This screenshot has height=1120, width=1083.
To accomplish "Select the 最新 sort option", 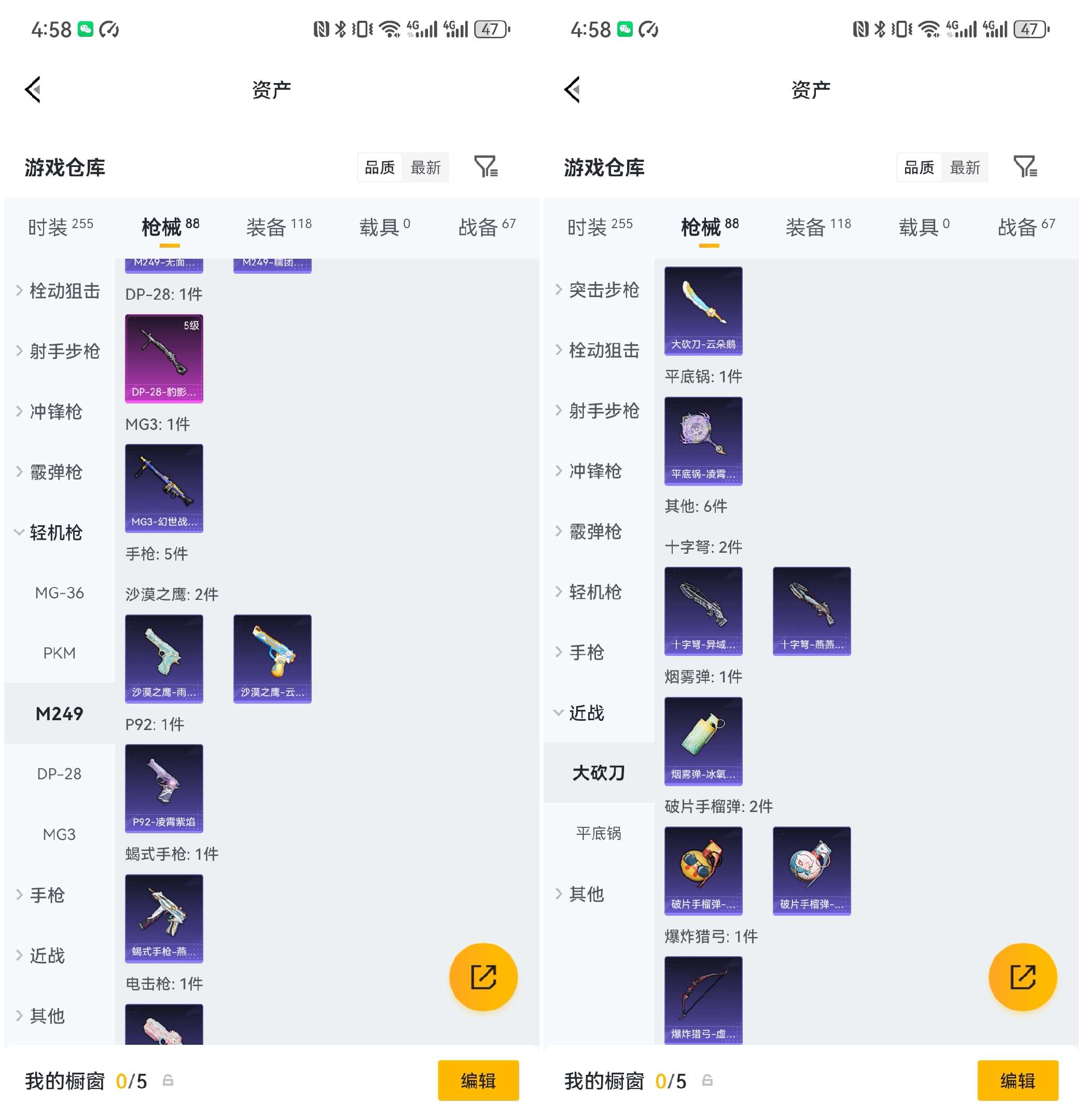I will (x=426, y=167).
